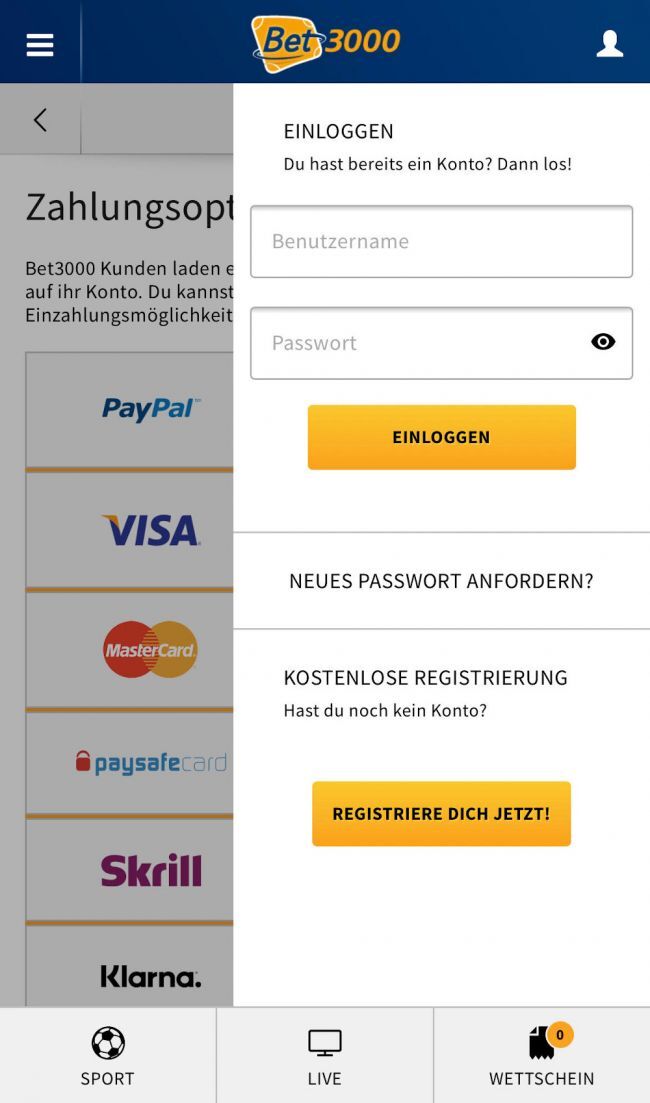This screenshot has height=1103, width=650.
Task: Select the Klarna payment option
Action: (150, 976)
